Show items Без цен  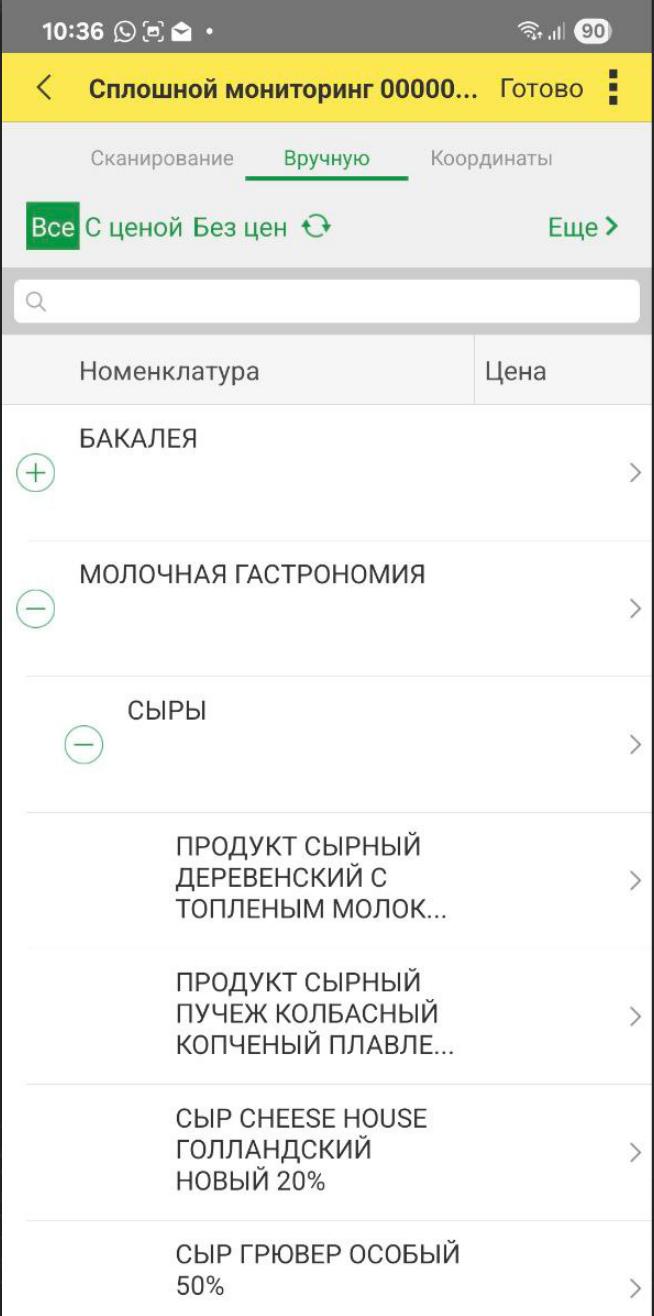pyautogui.click(x=240, y=227)
